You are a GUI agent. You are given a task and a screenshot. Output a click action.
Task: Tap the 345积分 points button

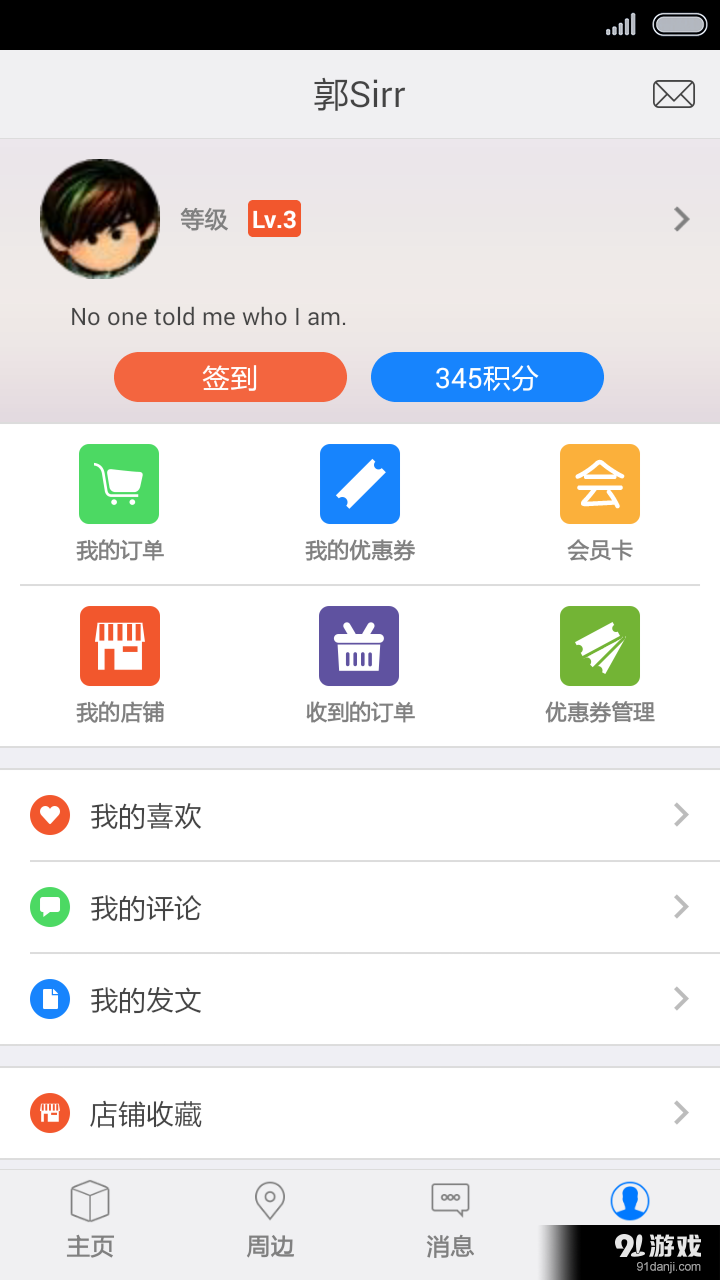(x=487, y=377)
